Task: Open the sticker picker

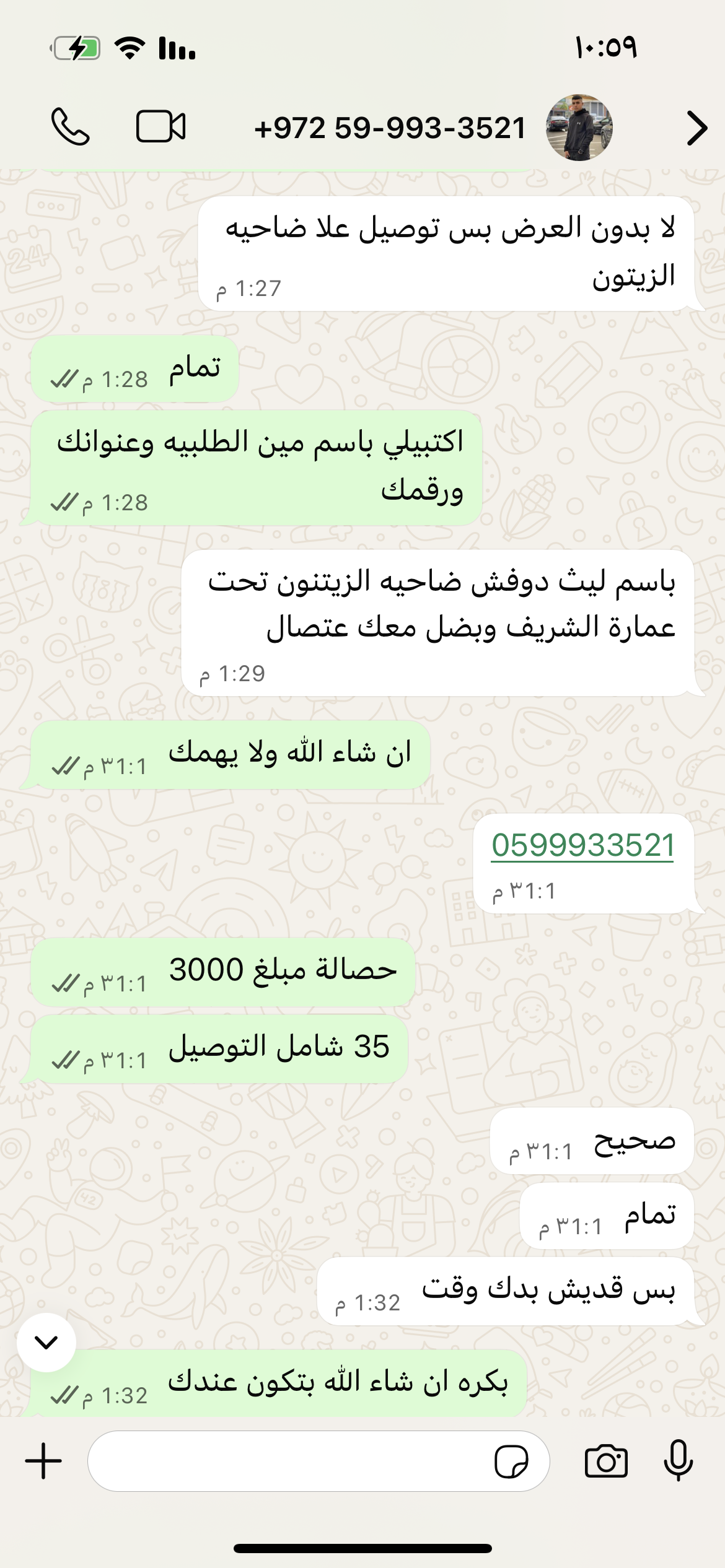Action: click(x=511, y=1461)
